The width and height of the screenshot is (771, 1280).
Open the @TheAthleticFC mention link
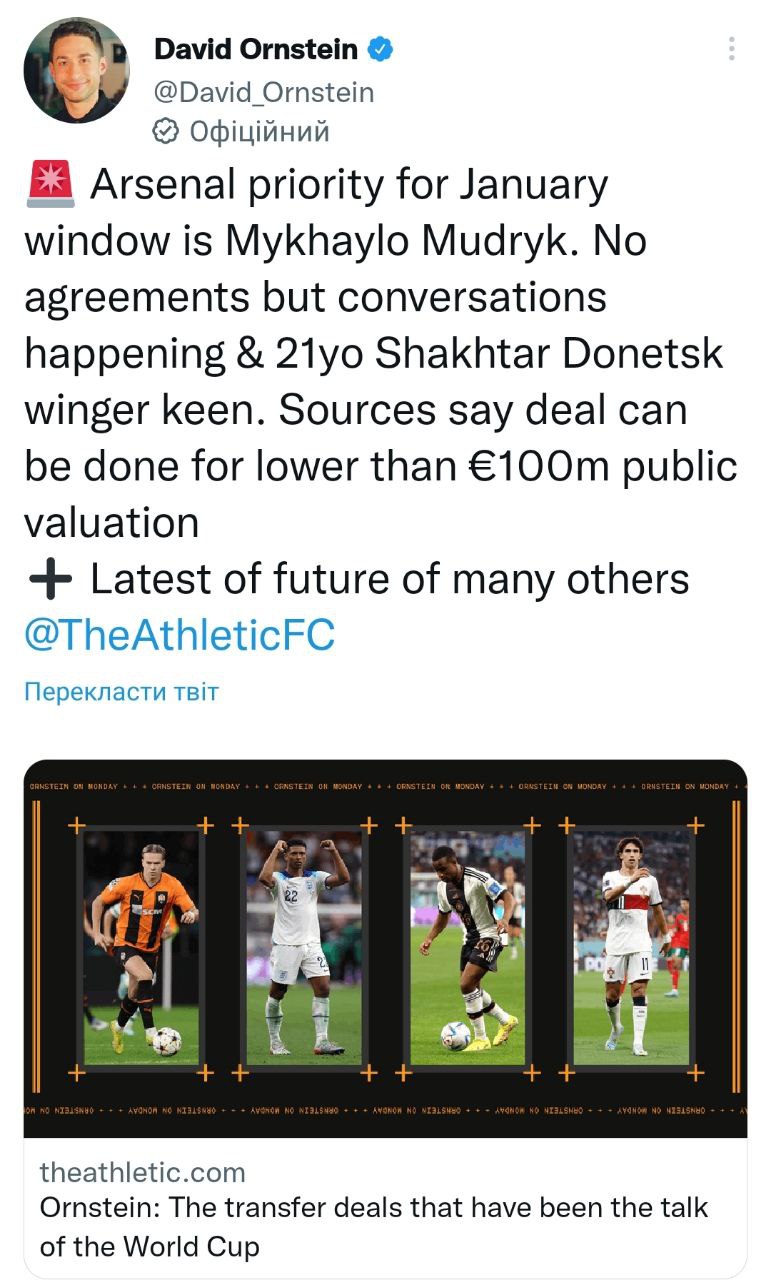pos(179,634)
